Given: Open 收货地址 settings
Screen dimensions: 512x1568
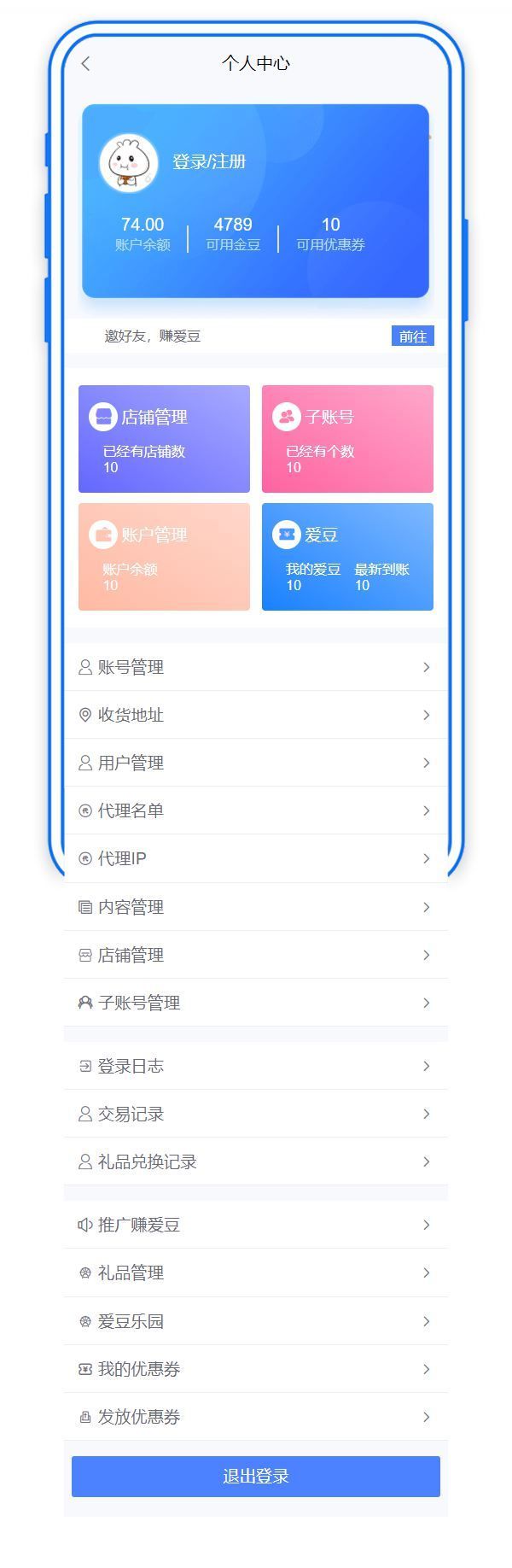Looking at the screenshot, I should (x=255, y=715).
